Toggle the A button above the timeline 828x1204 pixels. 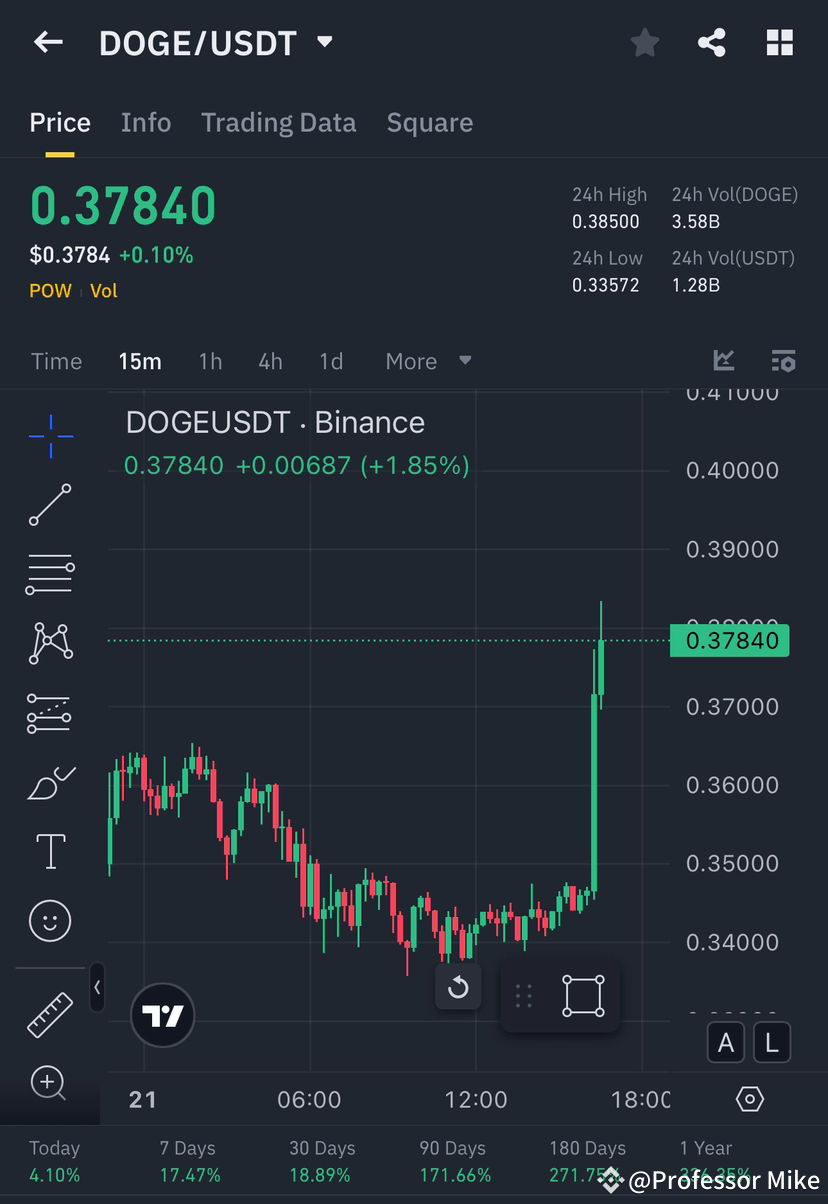(x=726, y=1042)
